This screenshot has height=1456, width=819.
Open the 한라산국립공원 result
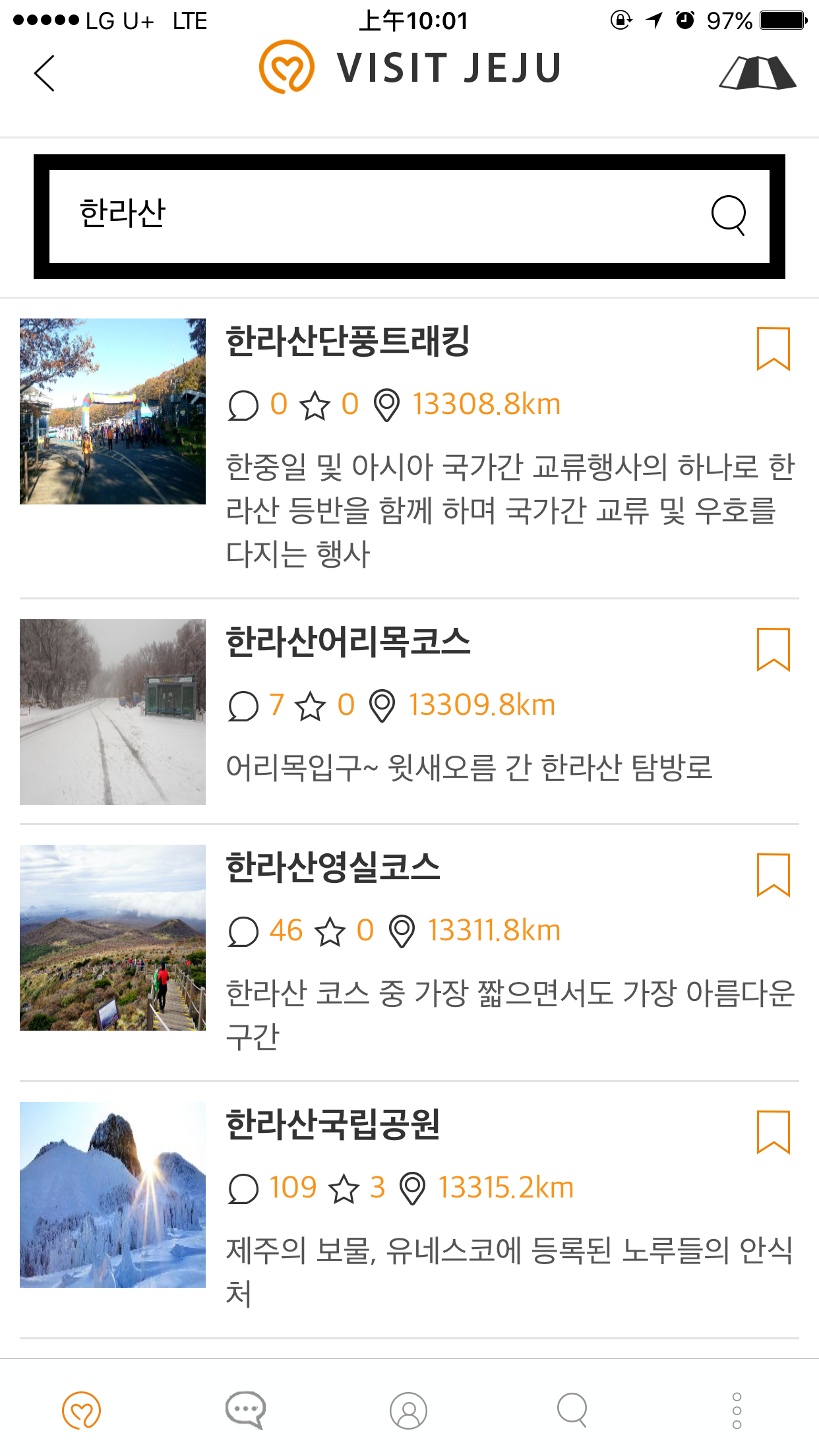333,1125
